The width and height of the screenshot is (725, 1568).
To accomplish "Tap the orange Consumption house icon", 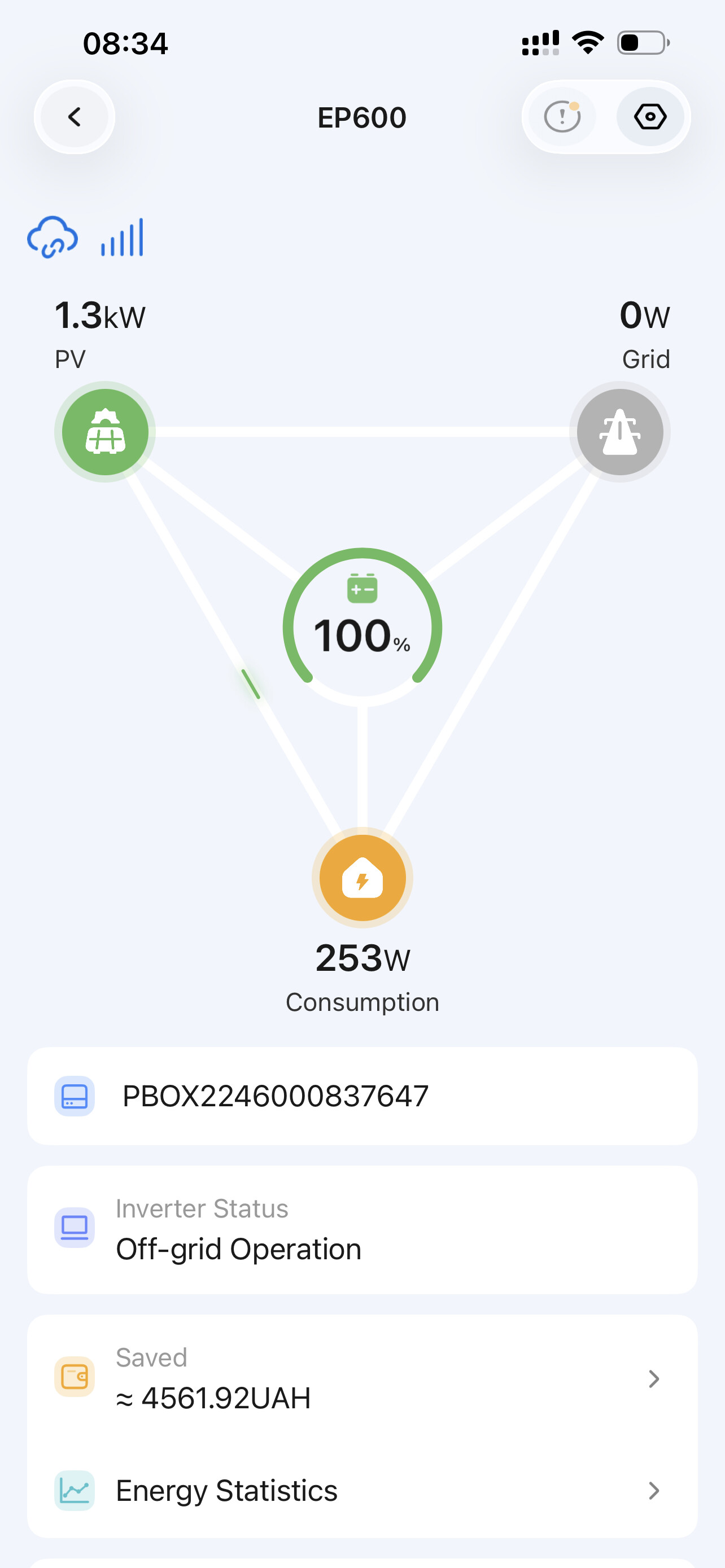I will coord(362,877).
